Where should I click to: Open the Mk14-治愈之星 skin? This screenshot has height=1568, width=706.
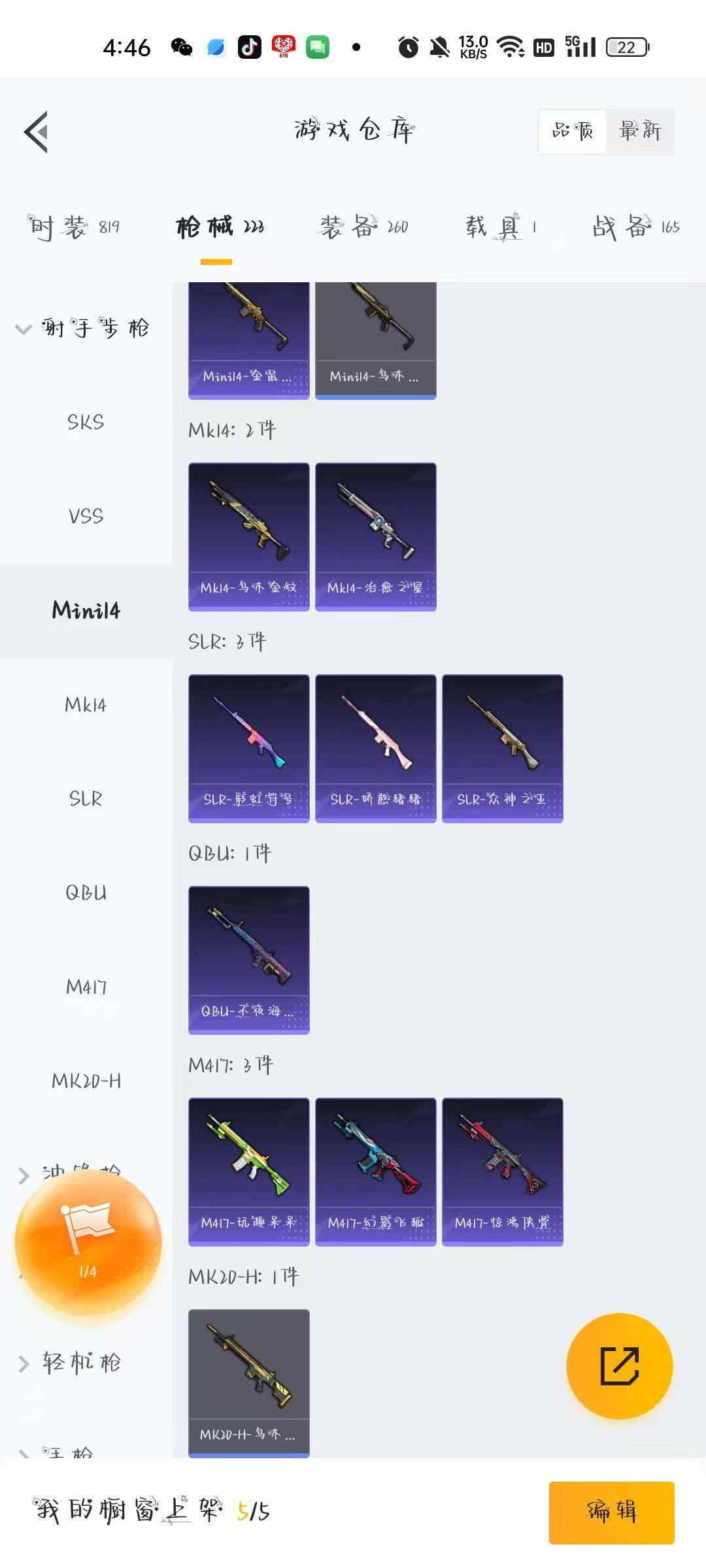coord(375,537)
